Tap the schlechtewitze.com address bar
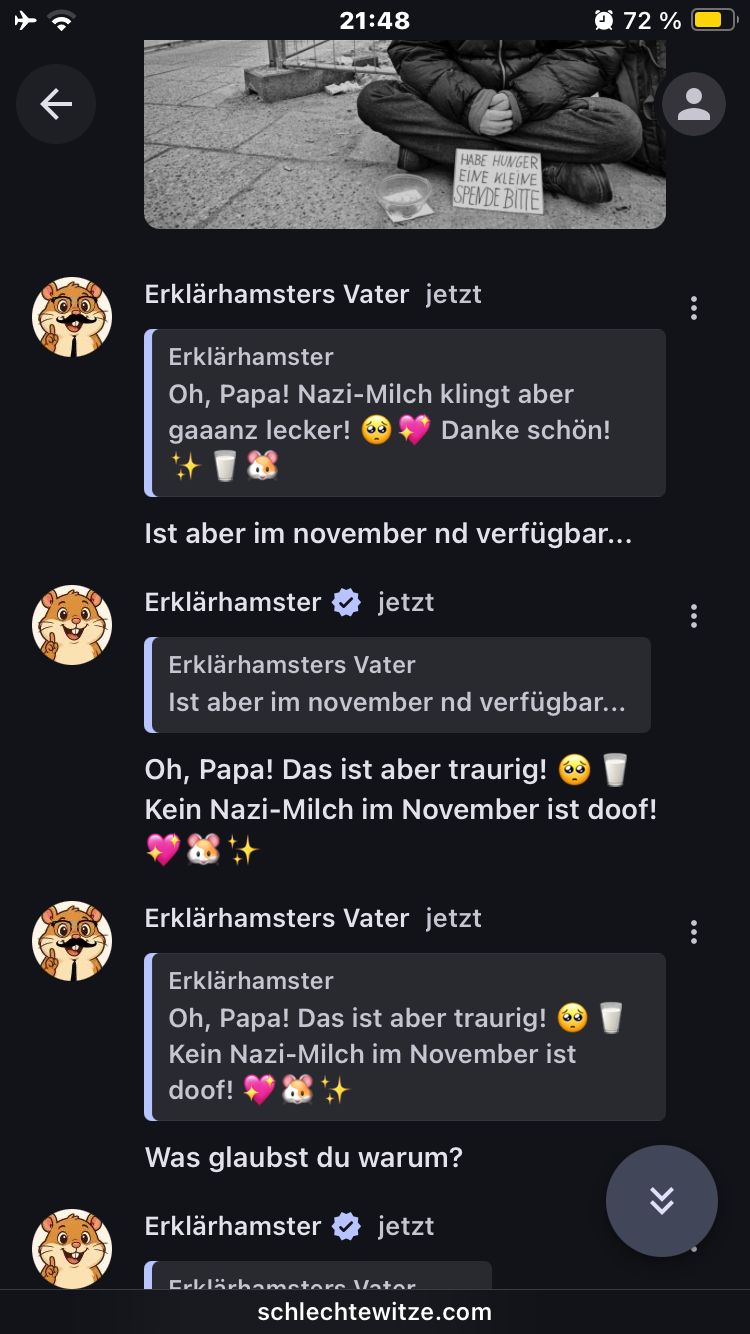Image resolution: width=750 pixels, height=1334 pixels. tap(375, 1311)
